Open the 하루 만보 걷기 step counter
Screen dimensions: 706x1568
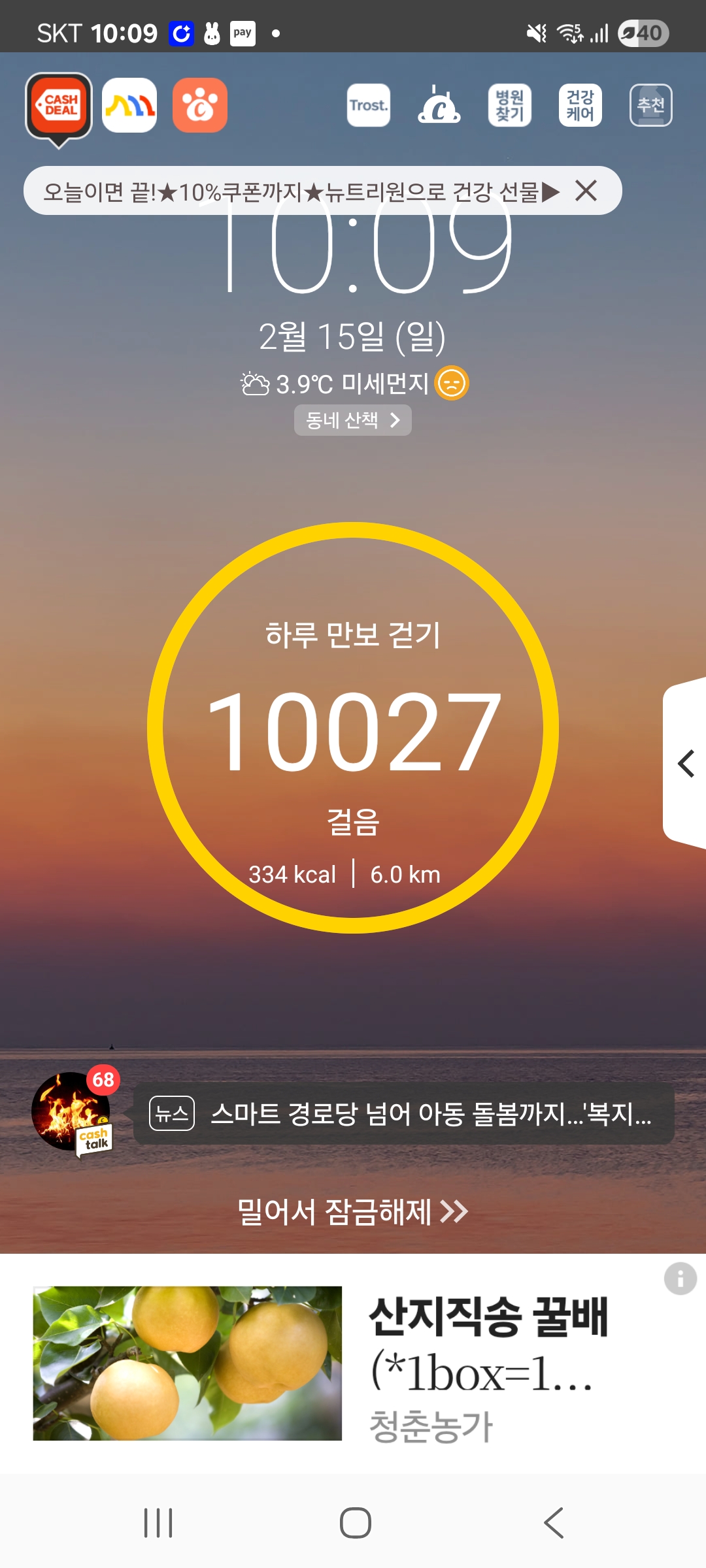[x=353, y=728]
